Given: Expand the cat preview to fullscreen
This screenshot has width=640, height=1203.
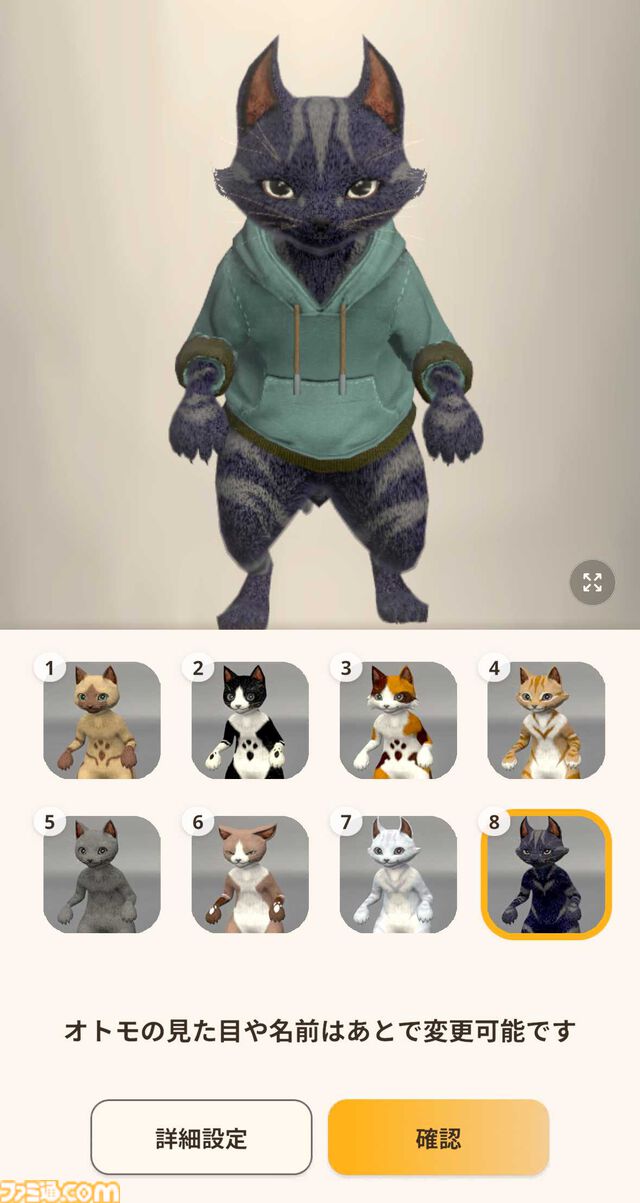Looking at the screenshot, I should [592, 582].
